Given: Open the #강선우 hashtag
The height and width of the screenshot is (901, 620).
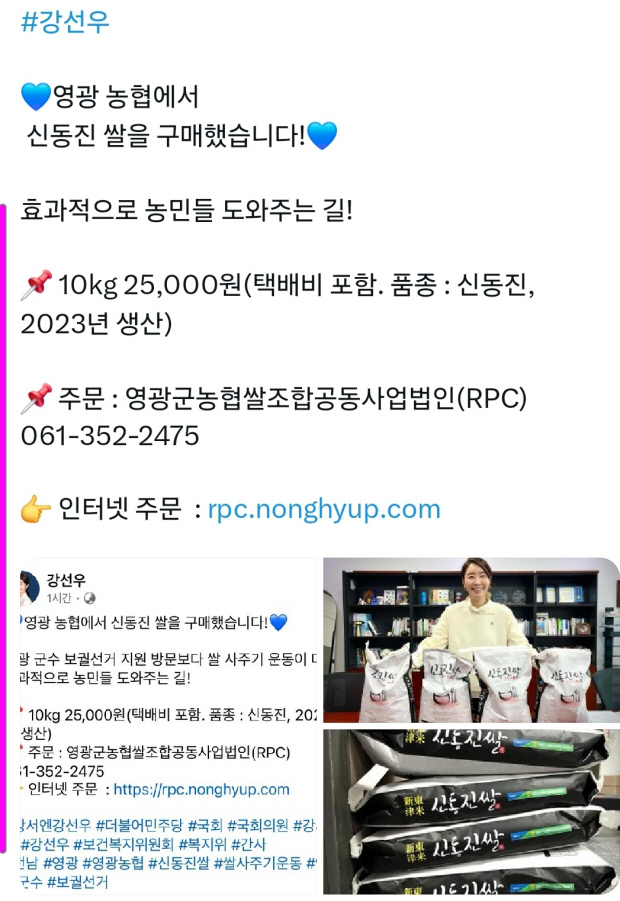Looking at the screenshot, I should pos(65,22).
